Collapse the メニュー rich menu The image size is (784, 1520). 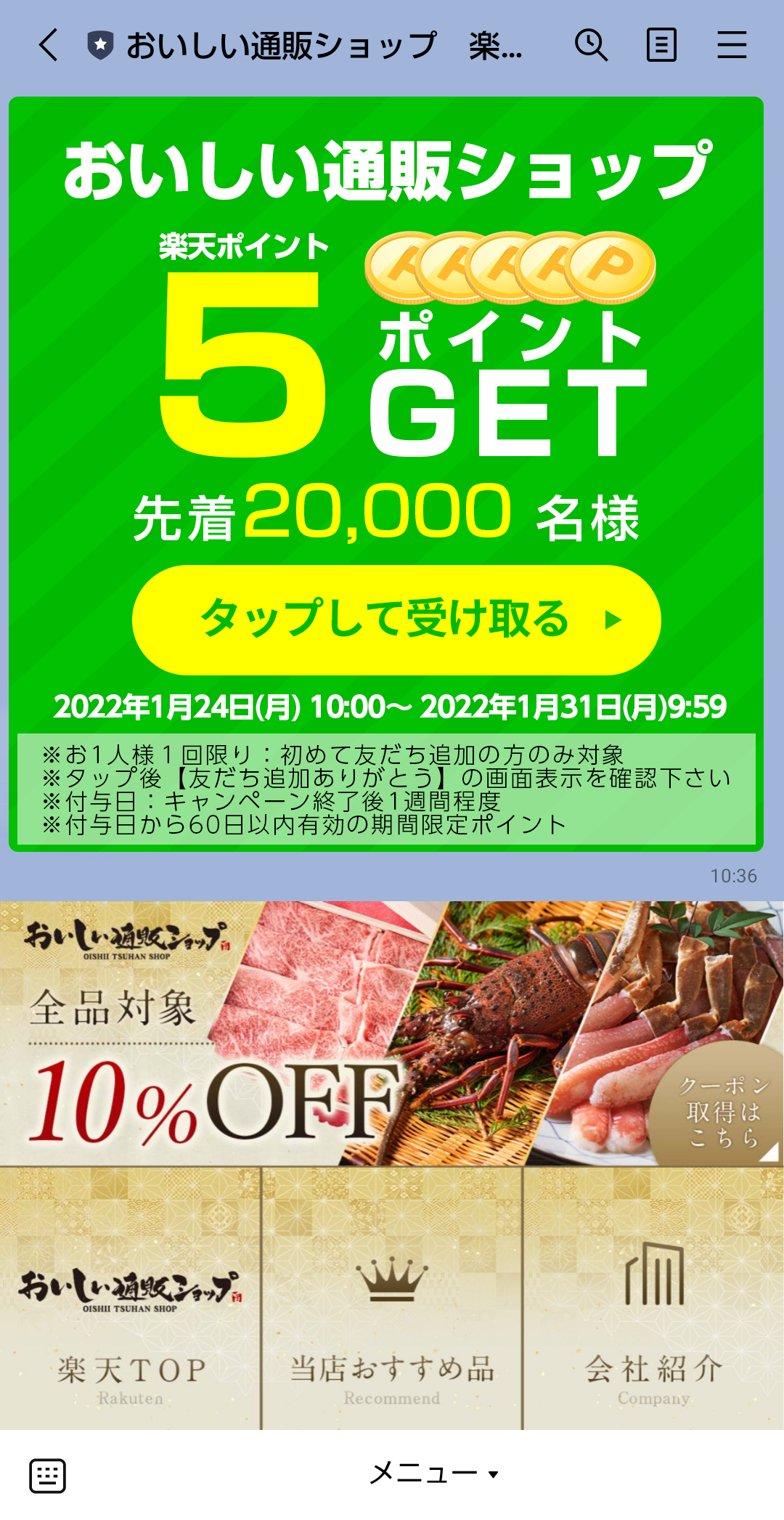(434, 1474)
